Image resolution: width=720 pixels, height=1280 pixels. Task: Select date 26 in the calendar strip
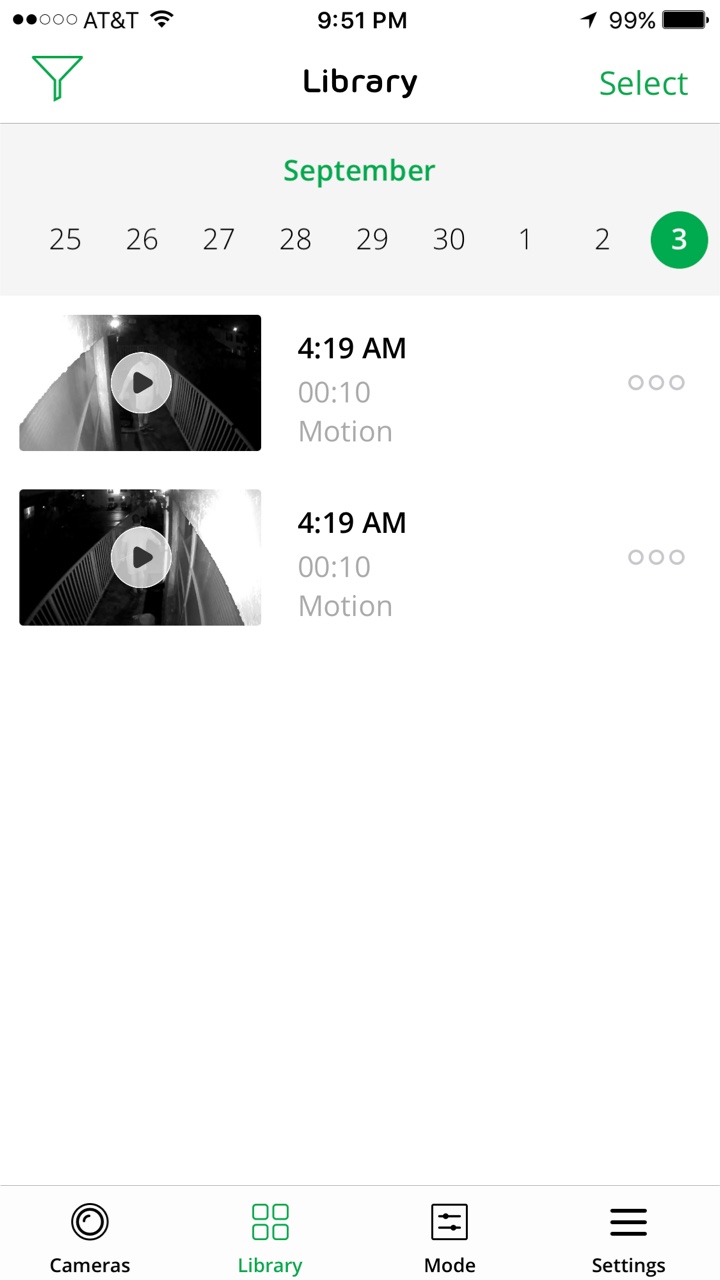[142, 239]
